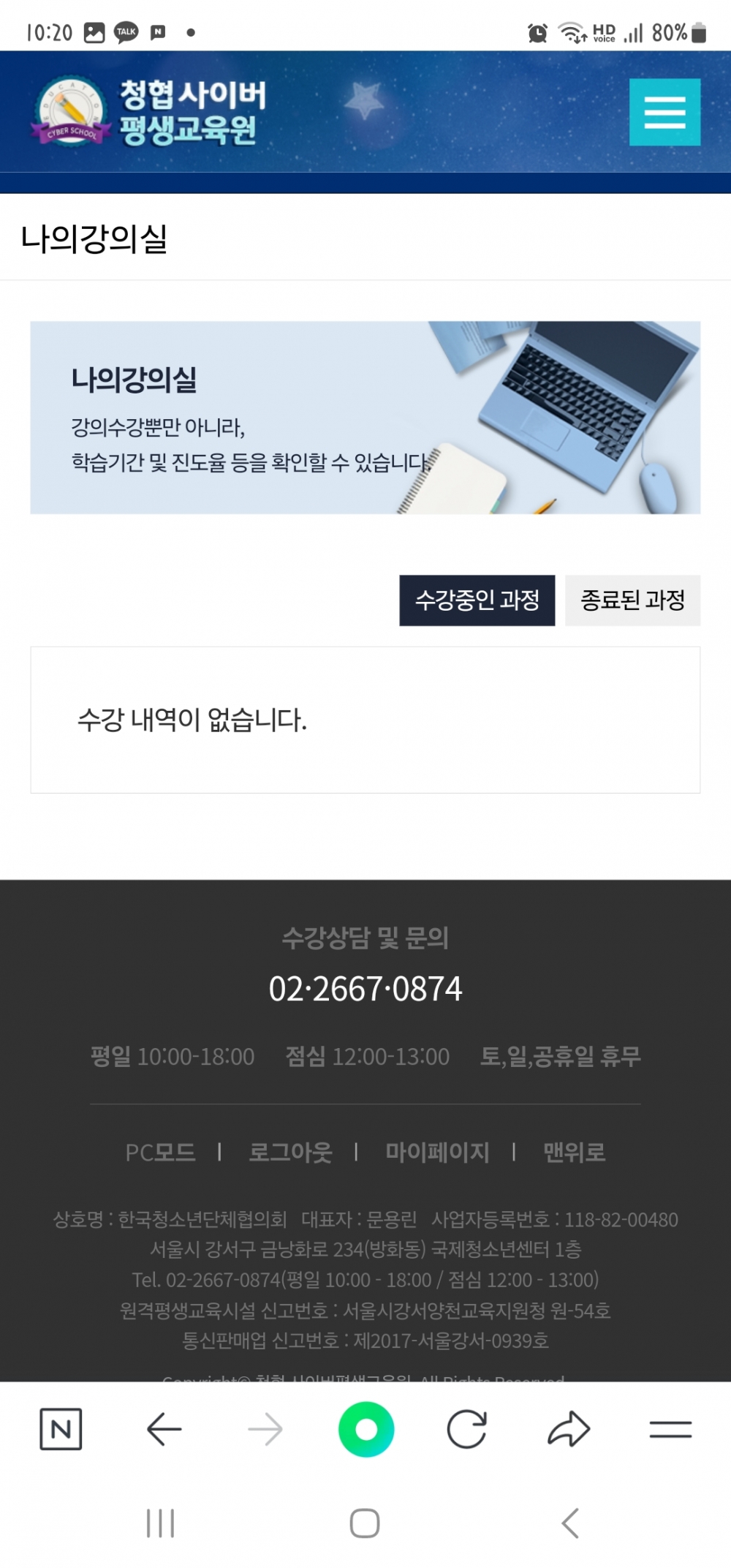This screenshot has width=731, height=1568.
Task: Jump to top with 맨위로
Action: click(x=574, y=1153)
